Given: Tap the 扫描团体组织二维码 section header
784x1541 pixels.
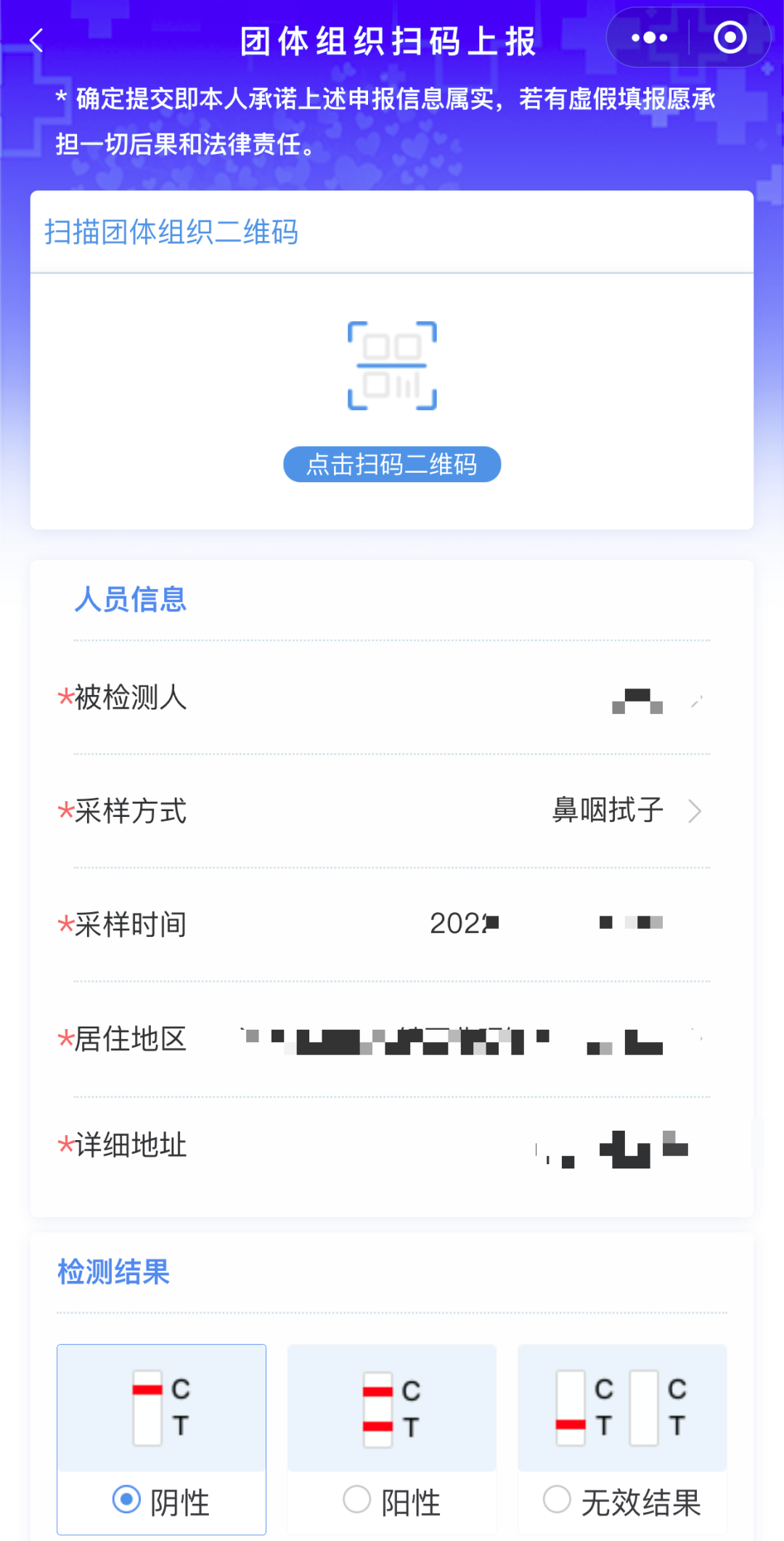Looking at the screenshot, I should (173, 232).
